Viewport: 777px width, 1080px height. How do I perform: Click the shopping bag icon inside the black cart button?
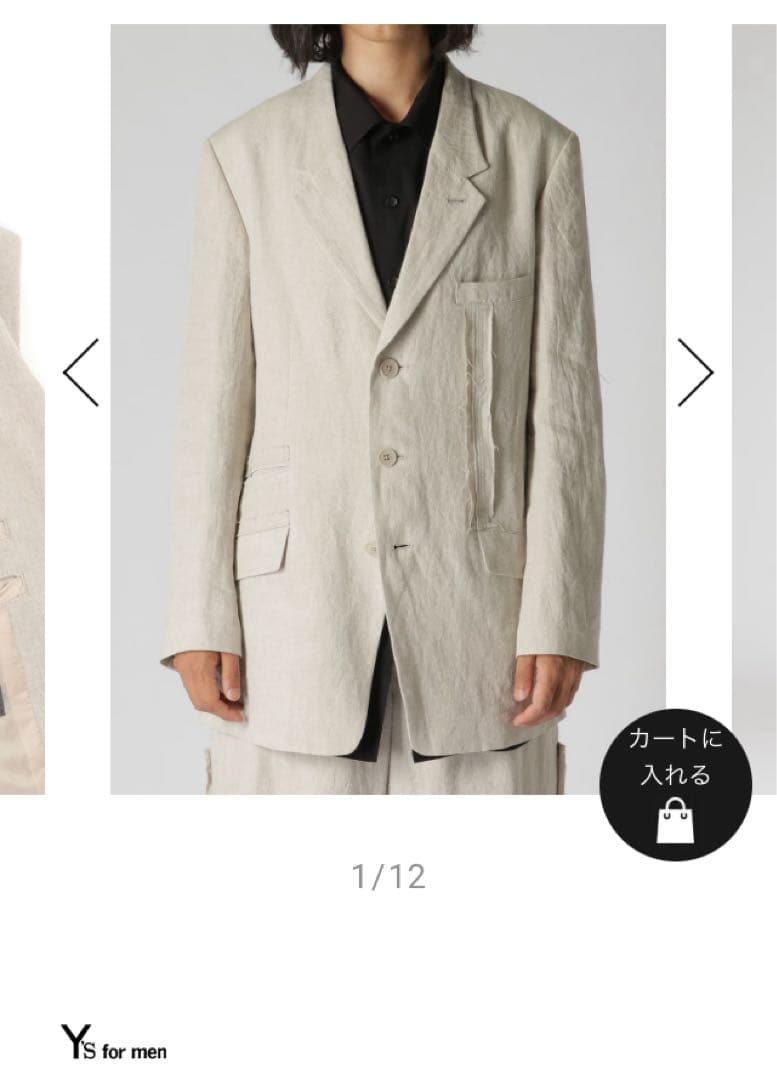pos(676,821)
